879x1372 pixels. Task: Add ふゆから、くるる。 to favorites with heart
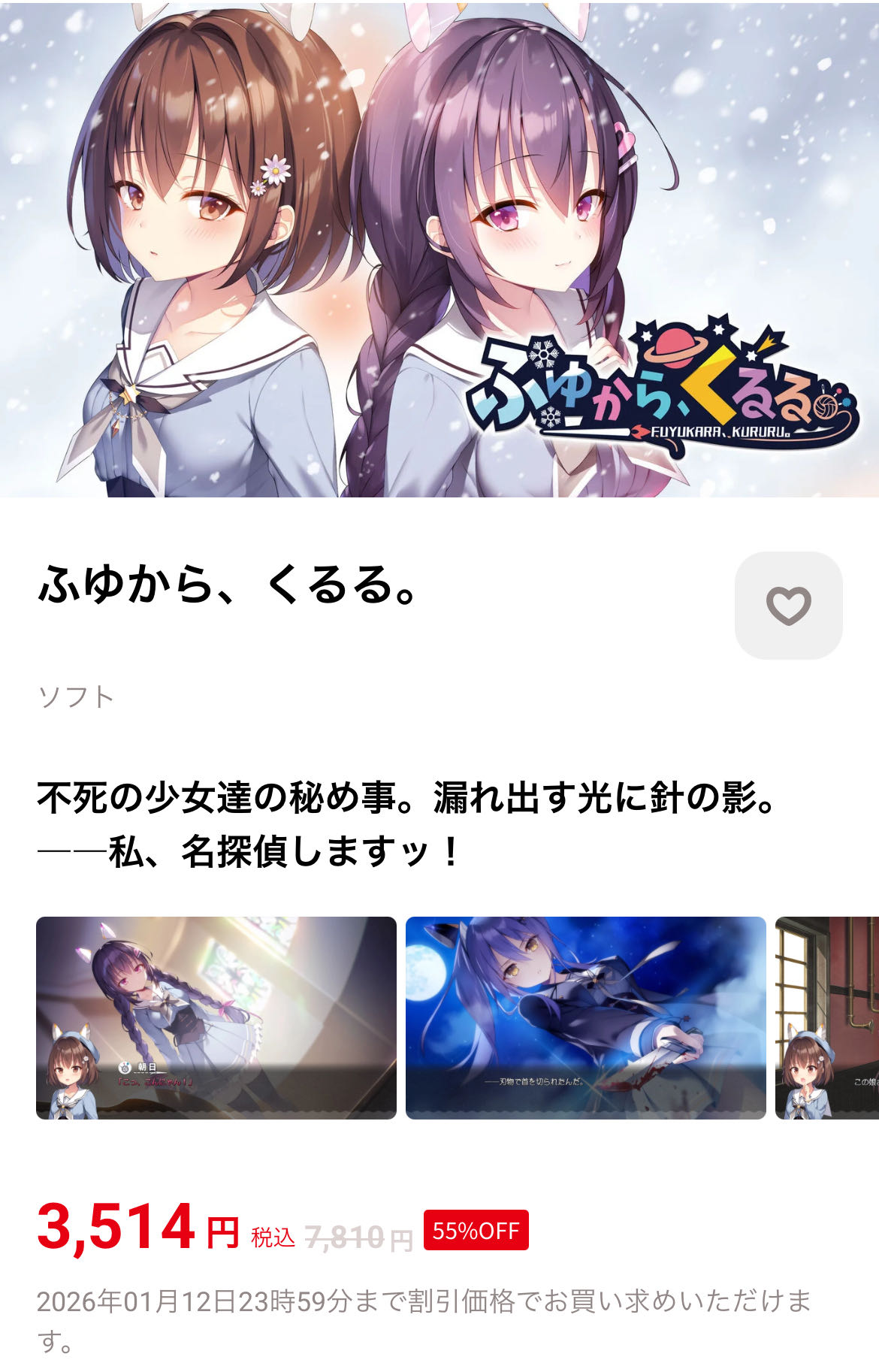tap(788, 606)
